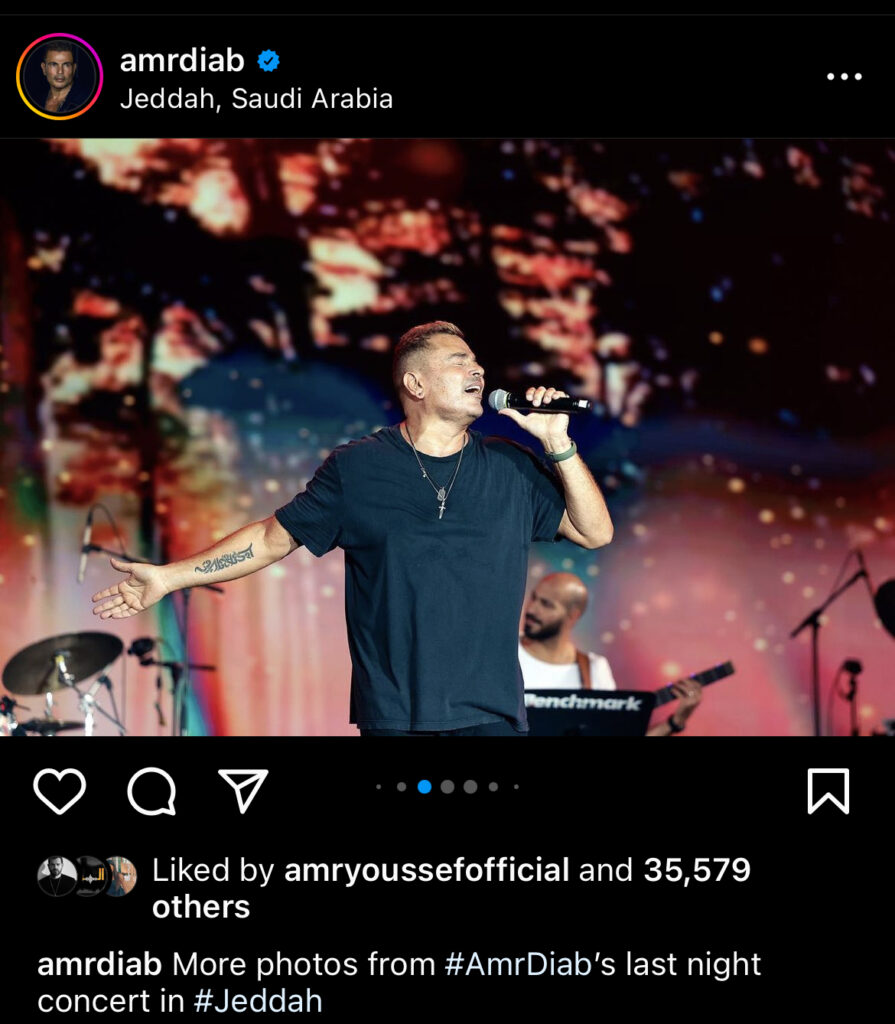
Task: Open the three-dot post options menu
Action: point(844,77)
